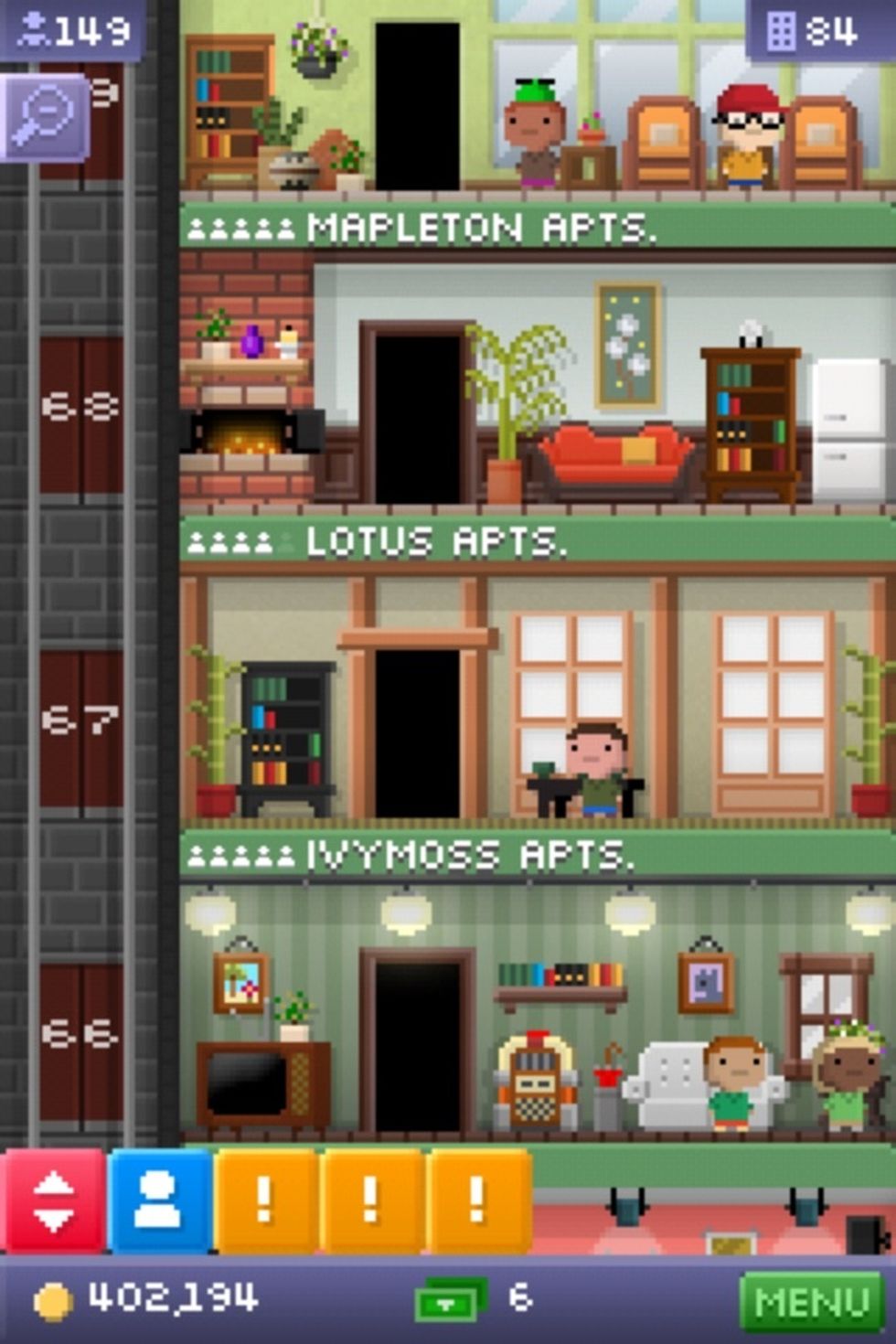Screen dimensions: 896x1344
Task: Open the red elevator button
Action: coord(53,1200)
